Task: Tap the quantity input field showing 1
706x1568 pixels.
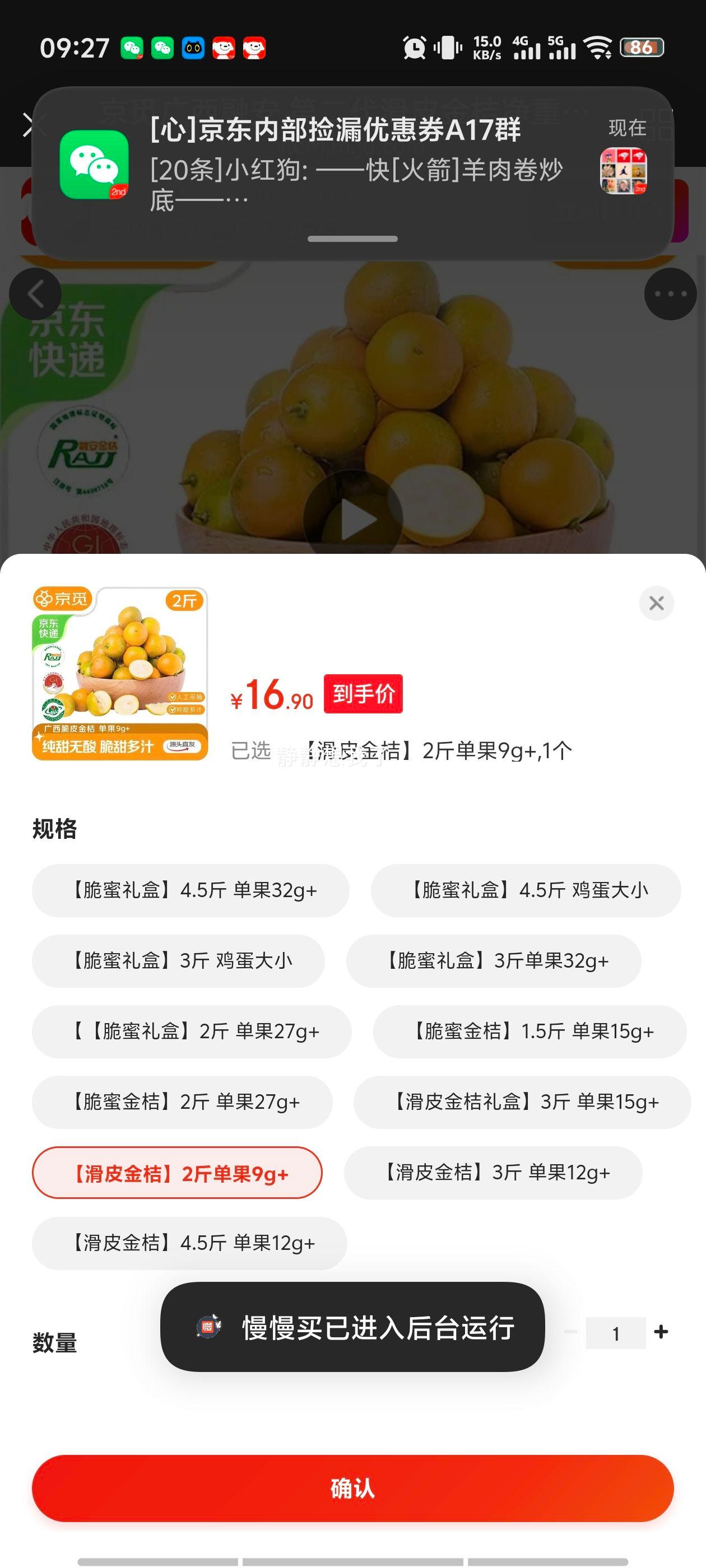Action: pyautogui.click(x=617, y=1334)
